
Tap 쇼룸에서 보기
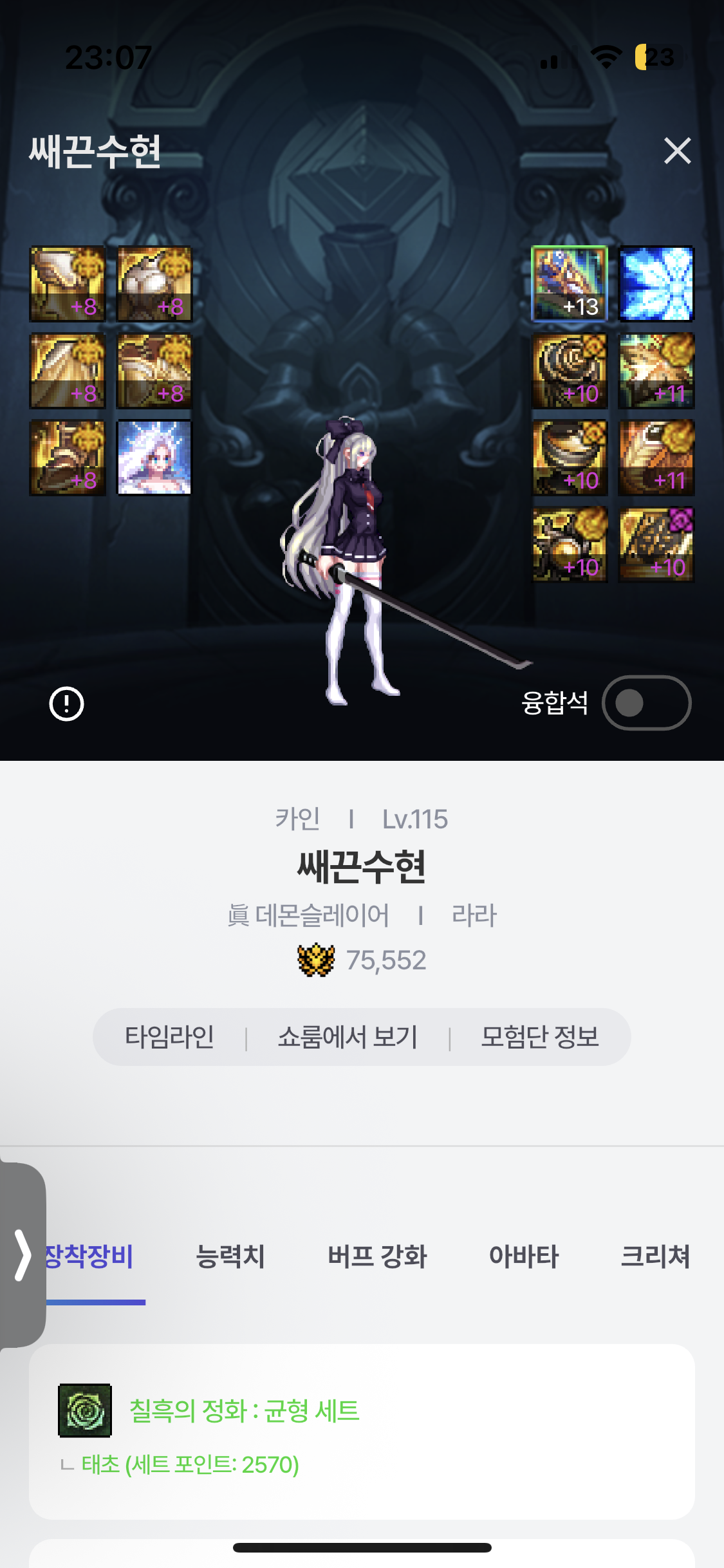point(348,1037)
